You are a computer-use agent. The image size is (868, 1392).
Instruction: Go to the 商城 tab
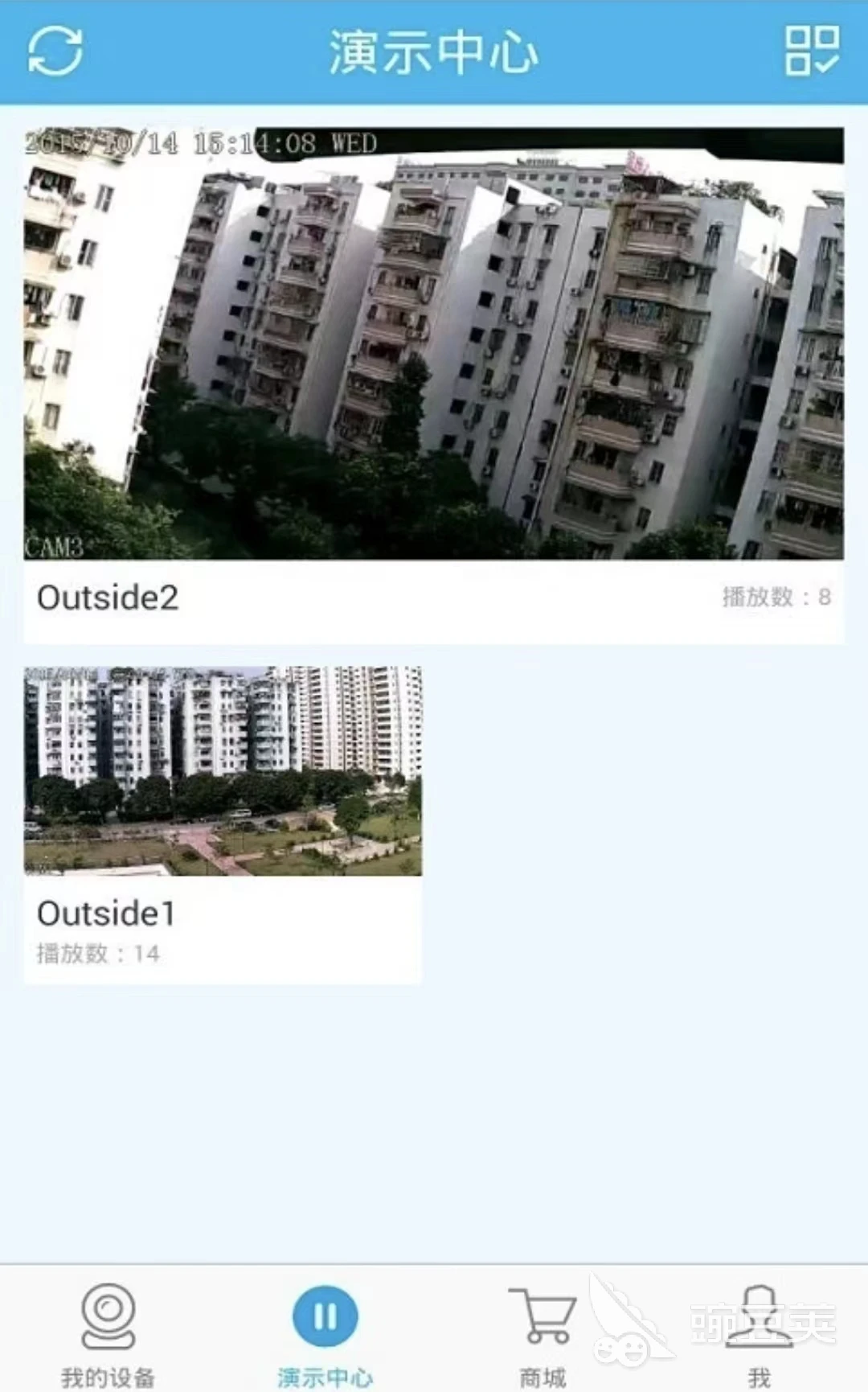click(x=542, y=1332)
